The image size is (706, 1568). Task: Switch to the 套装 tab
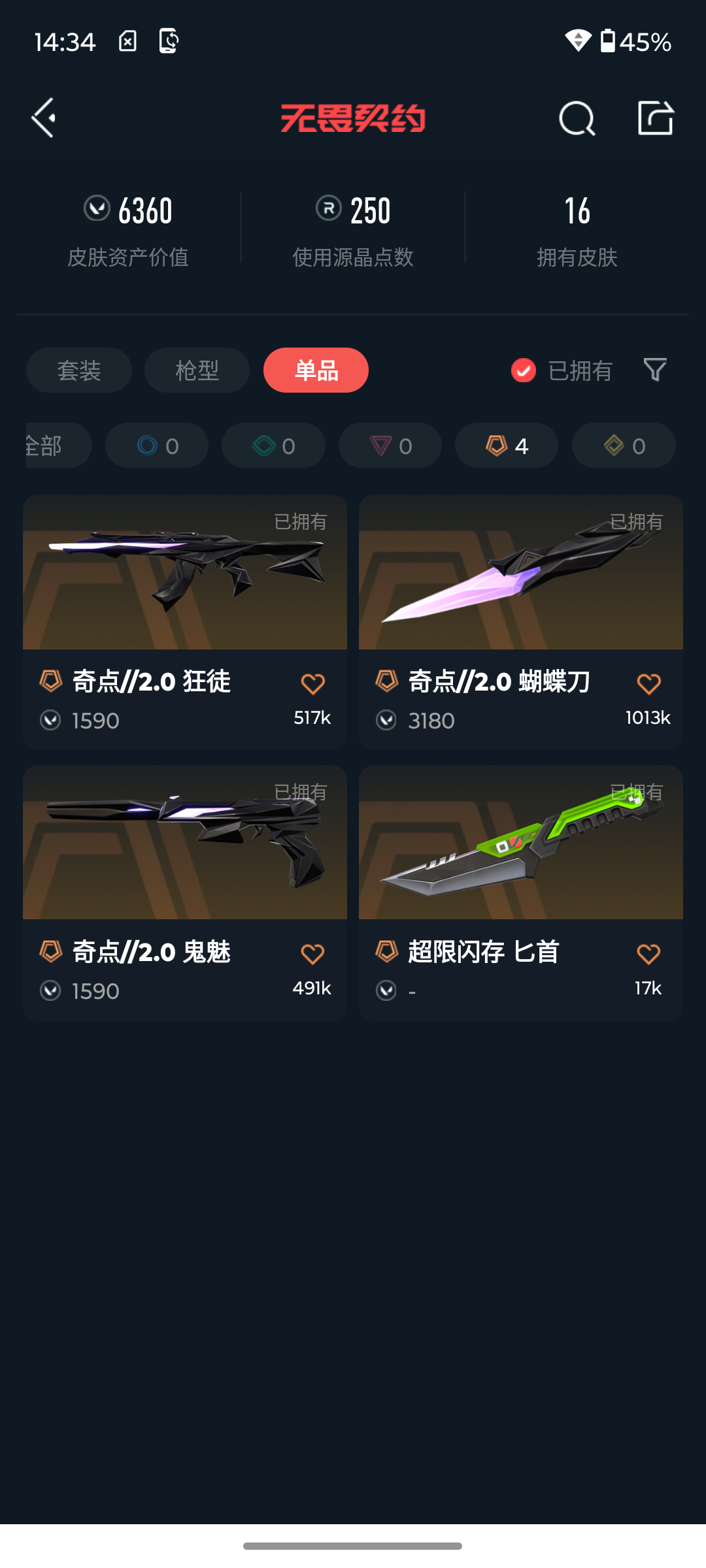(x=79, y=370)
